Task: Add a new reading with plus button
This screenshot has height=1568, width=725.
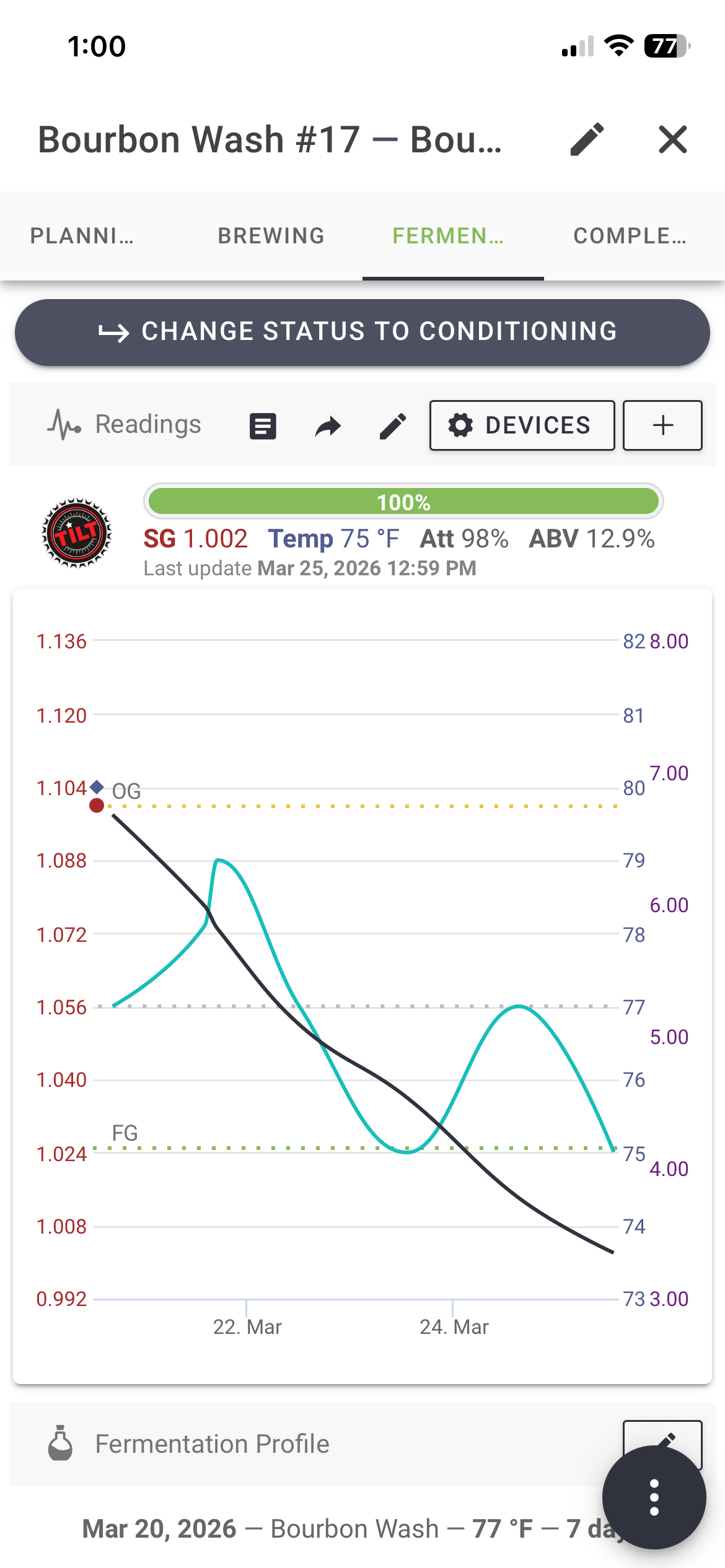Action: [662, 425]
